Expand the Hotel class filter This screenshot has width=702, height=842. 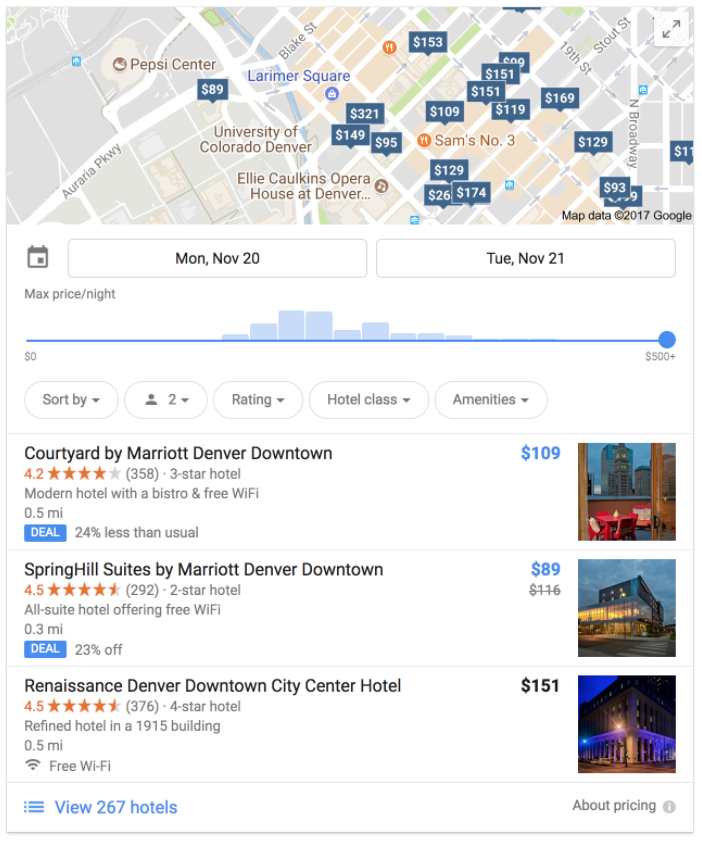pos(368,400)
